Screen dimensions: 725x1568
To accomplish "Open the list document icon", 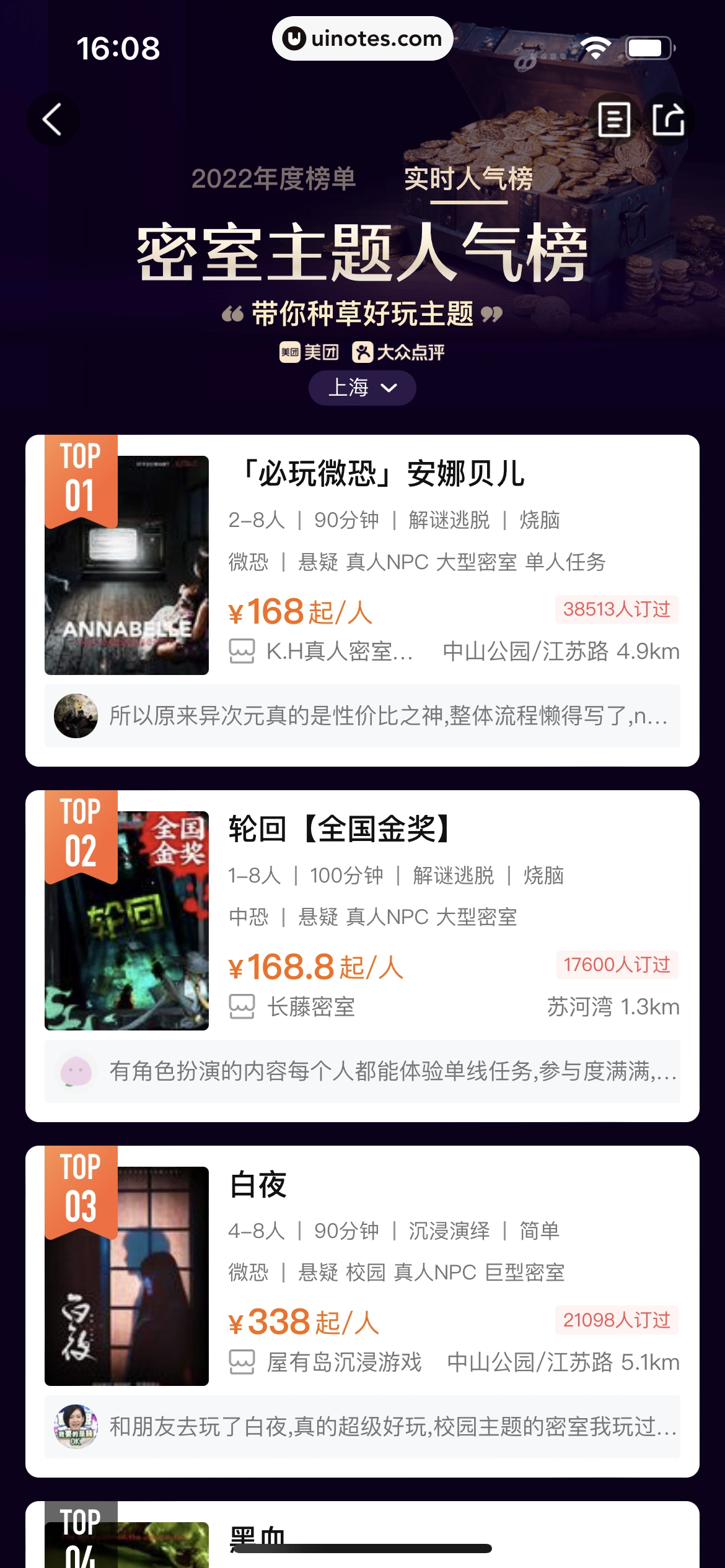I will (x=613, y=119).
